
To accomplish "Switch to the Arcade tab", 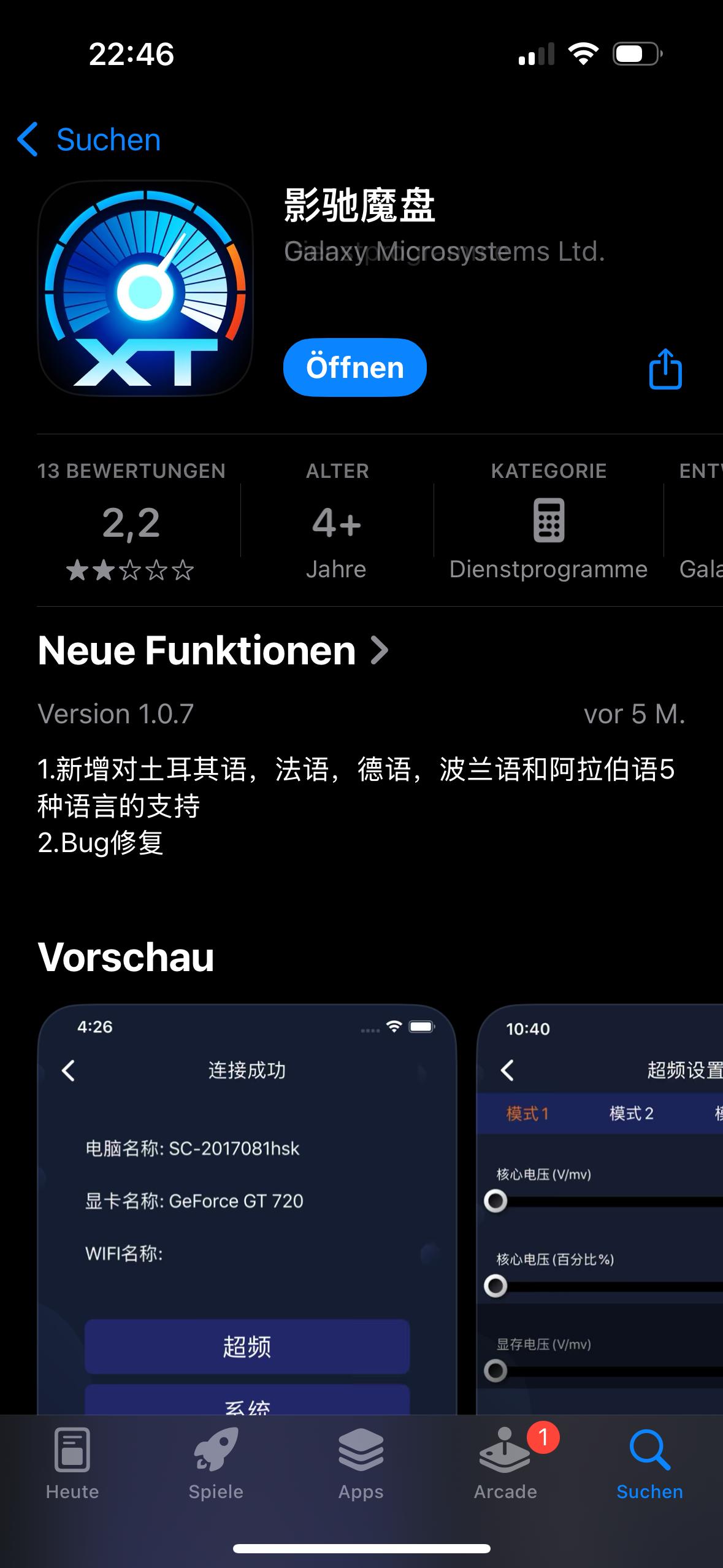I will pyautogui.click(x=505, y=1464).
